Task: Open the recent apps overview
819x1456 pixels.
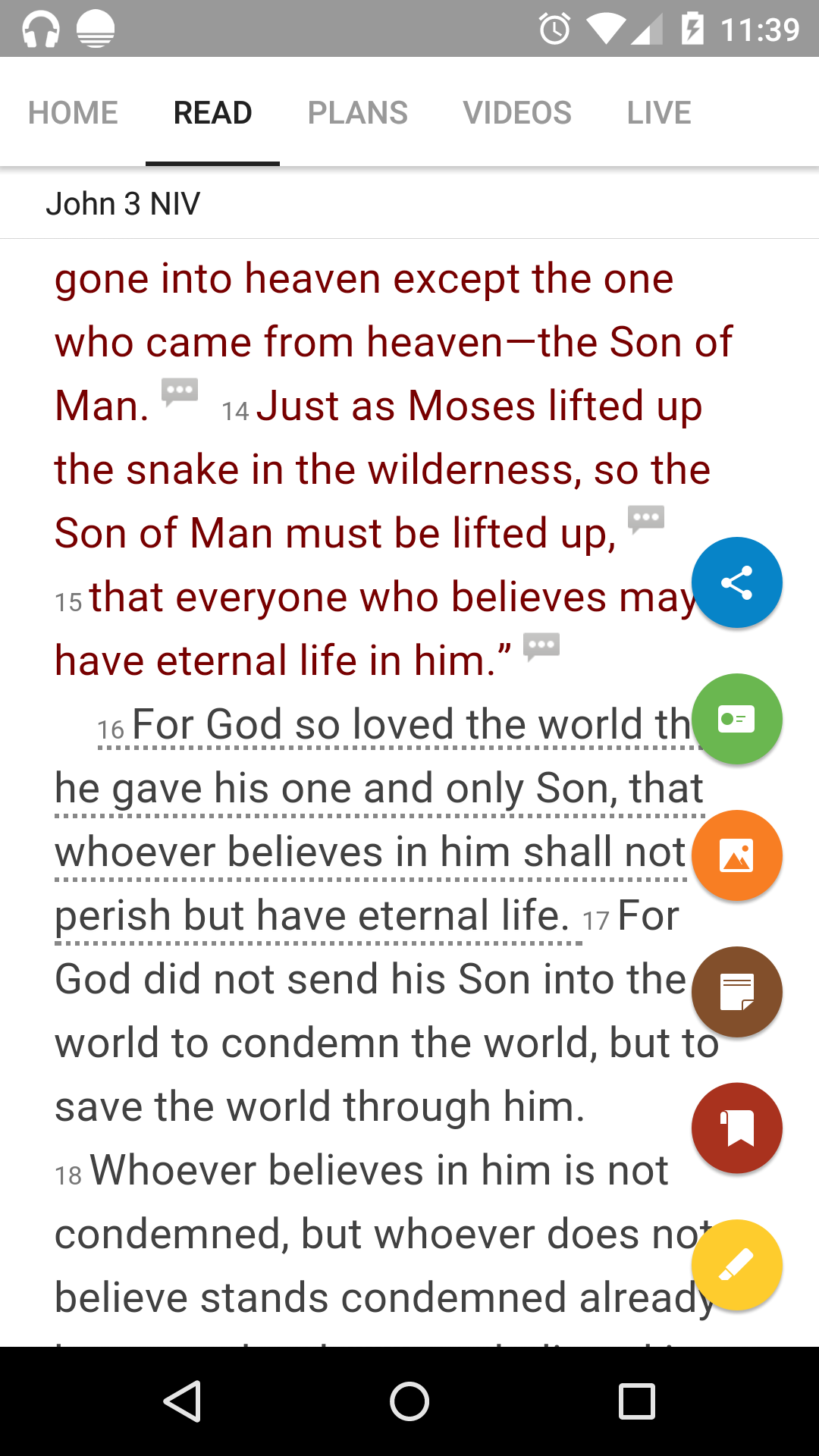Action: click(637, 1401)
